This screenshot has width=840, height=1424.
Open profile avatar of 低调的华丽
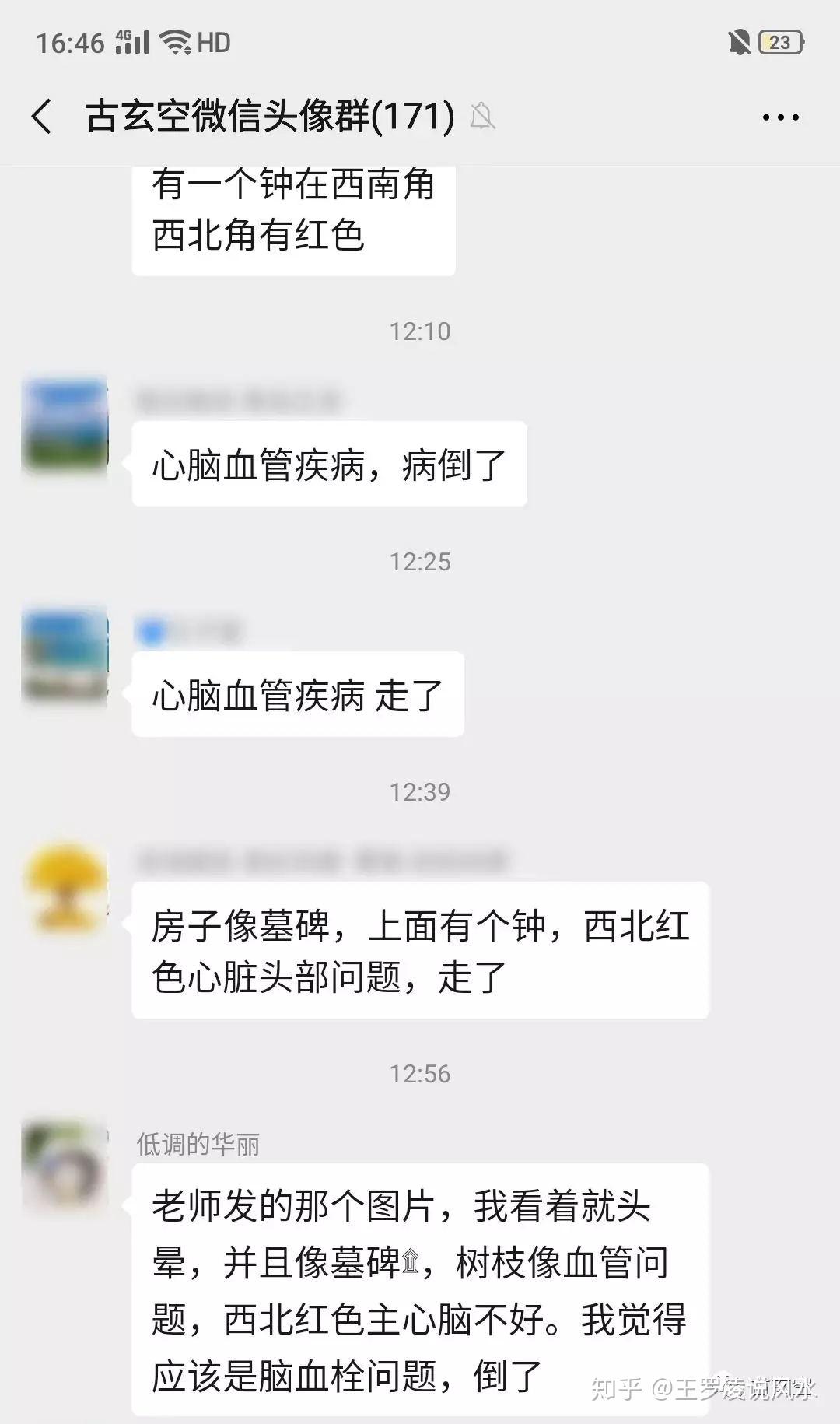click(65, 1164)
